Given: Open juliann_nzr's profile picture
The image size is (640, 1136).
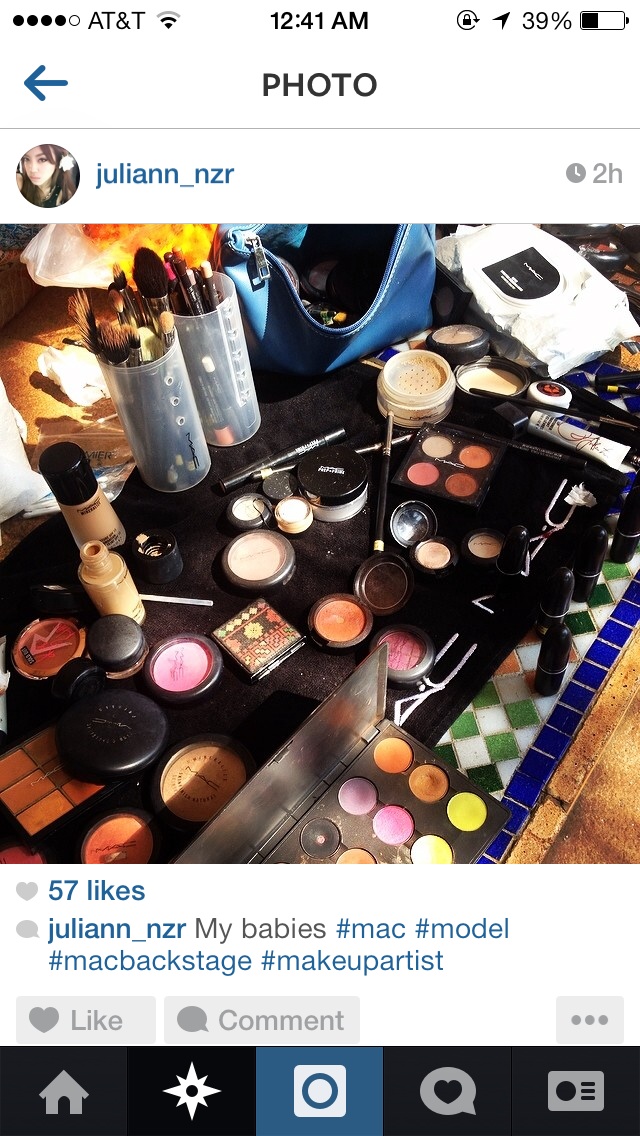Looking at the screenshot, I should click(48, 175).
